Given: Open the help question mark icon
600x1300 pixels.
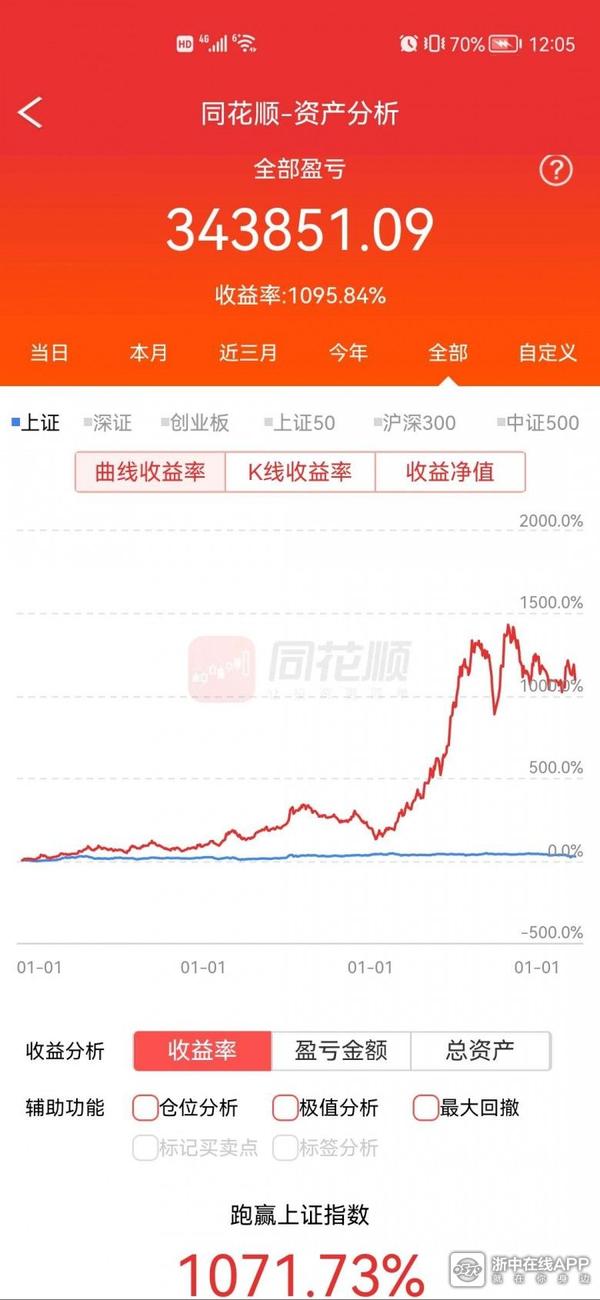Looking at the screenshot, I should (556, 169).
